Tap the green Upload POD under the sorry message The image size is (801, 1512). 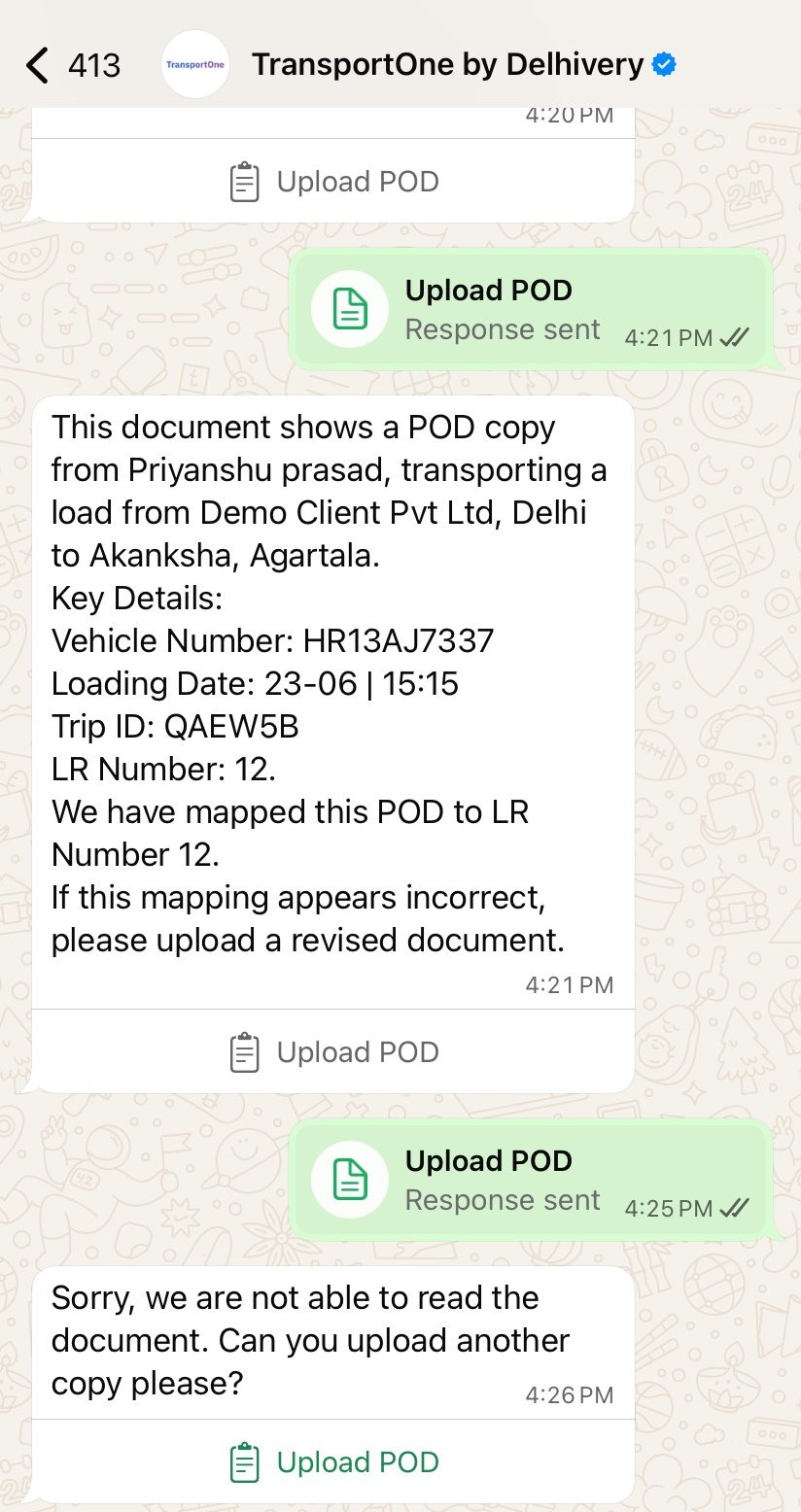333,1462
